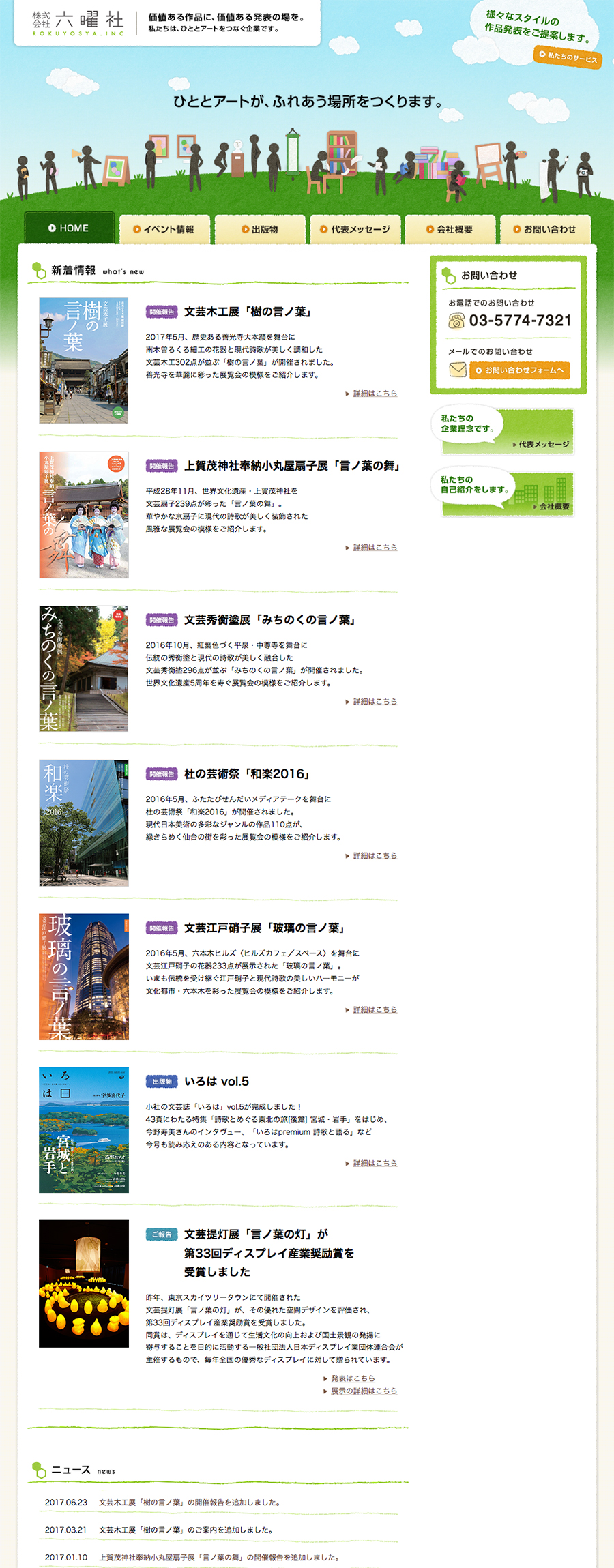Open 詳細はこちら for みちのくの言ノ葉
614x1568 pixels.
click(x=374, y=702)
